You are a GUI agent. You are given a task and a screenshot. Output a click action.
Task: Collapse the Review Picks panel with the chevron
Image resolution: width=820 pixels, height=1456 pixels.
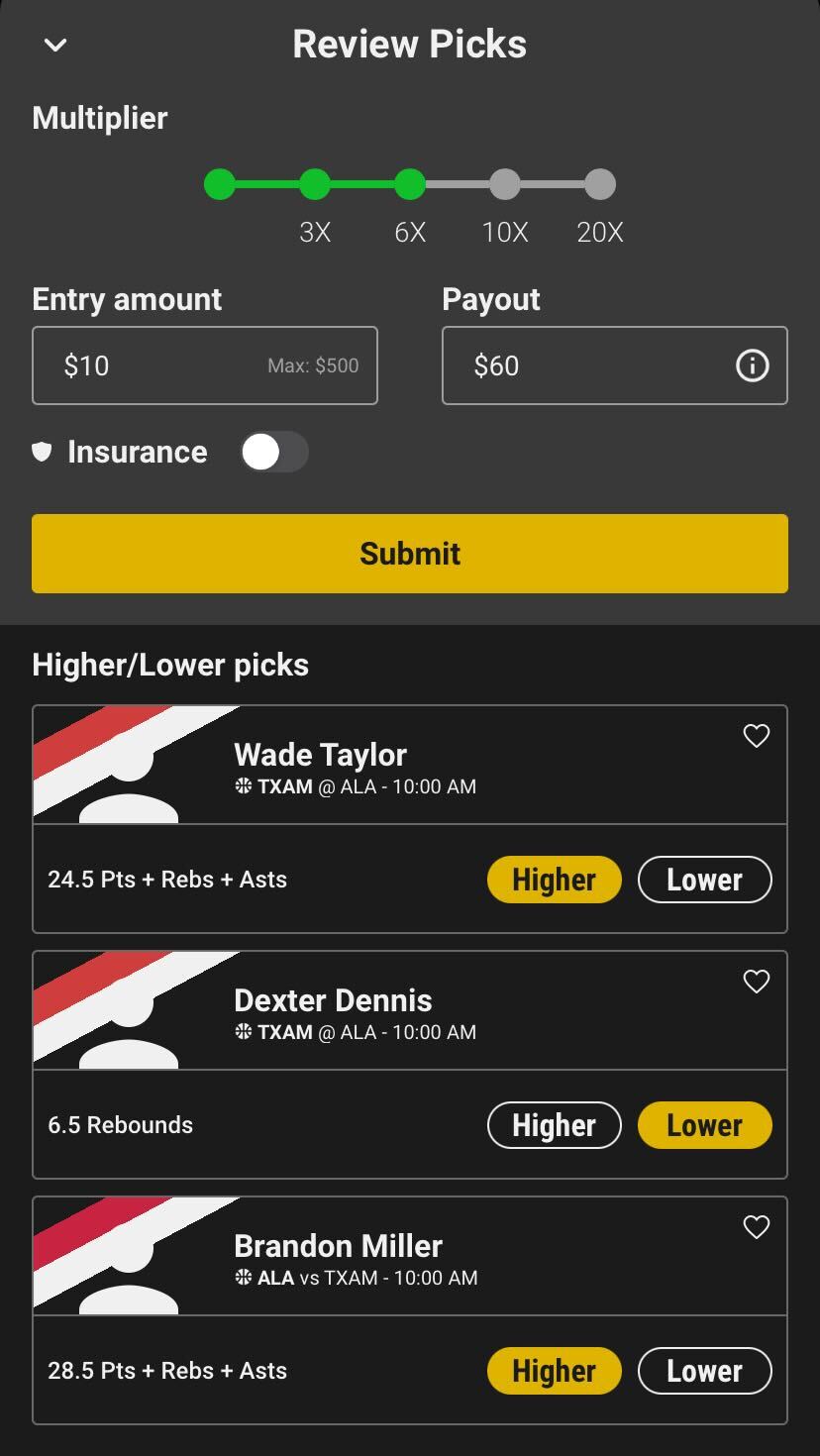pos(55,45)
